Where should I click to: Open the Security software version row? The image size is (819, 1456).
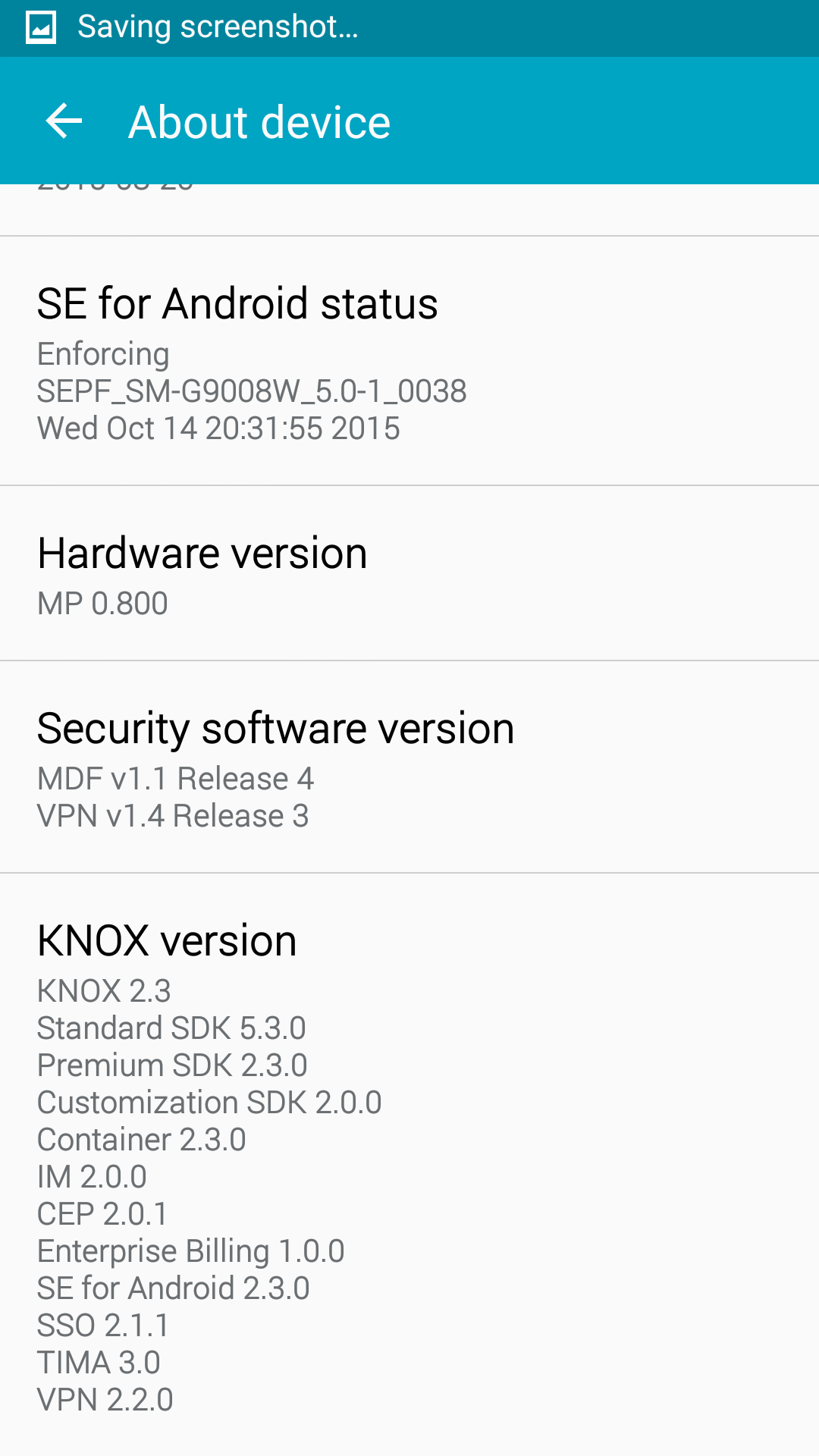coord(409,767)
